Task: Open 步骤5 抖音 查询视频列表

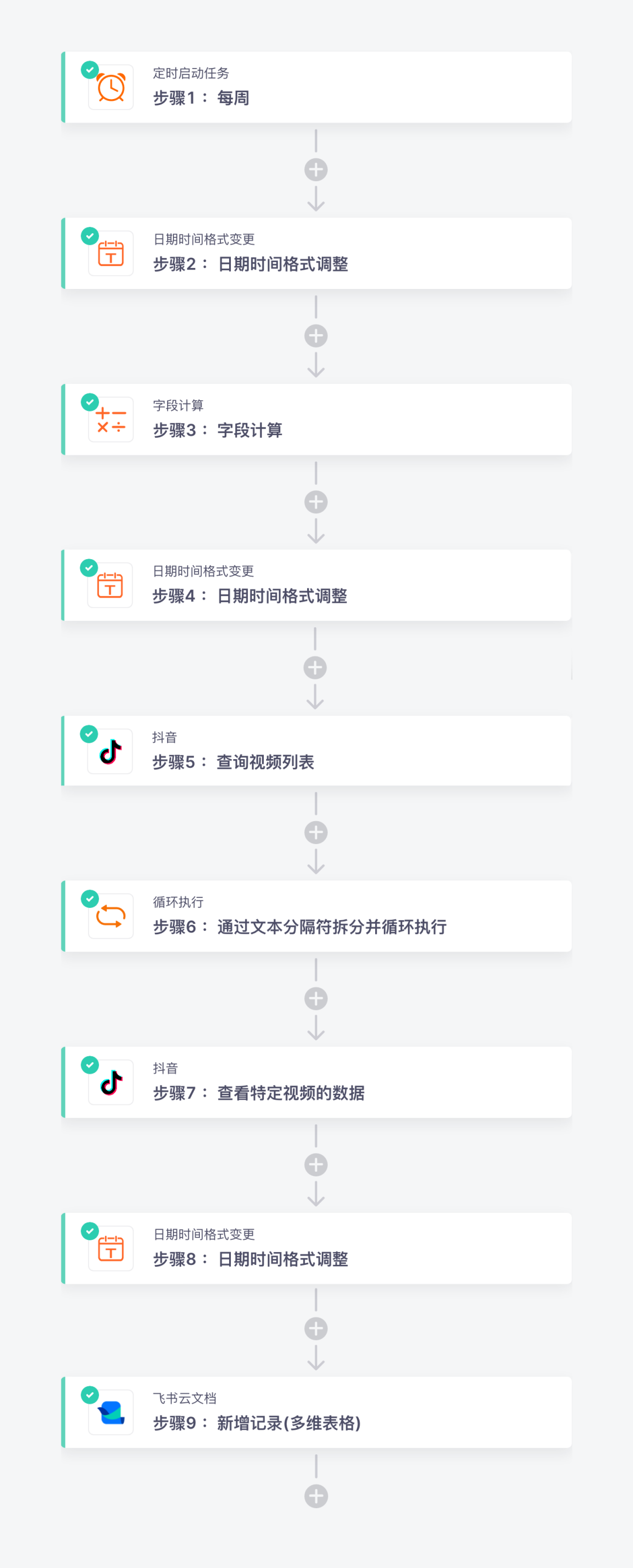Action: point(316,750)
